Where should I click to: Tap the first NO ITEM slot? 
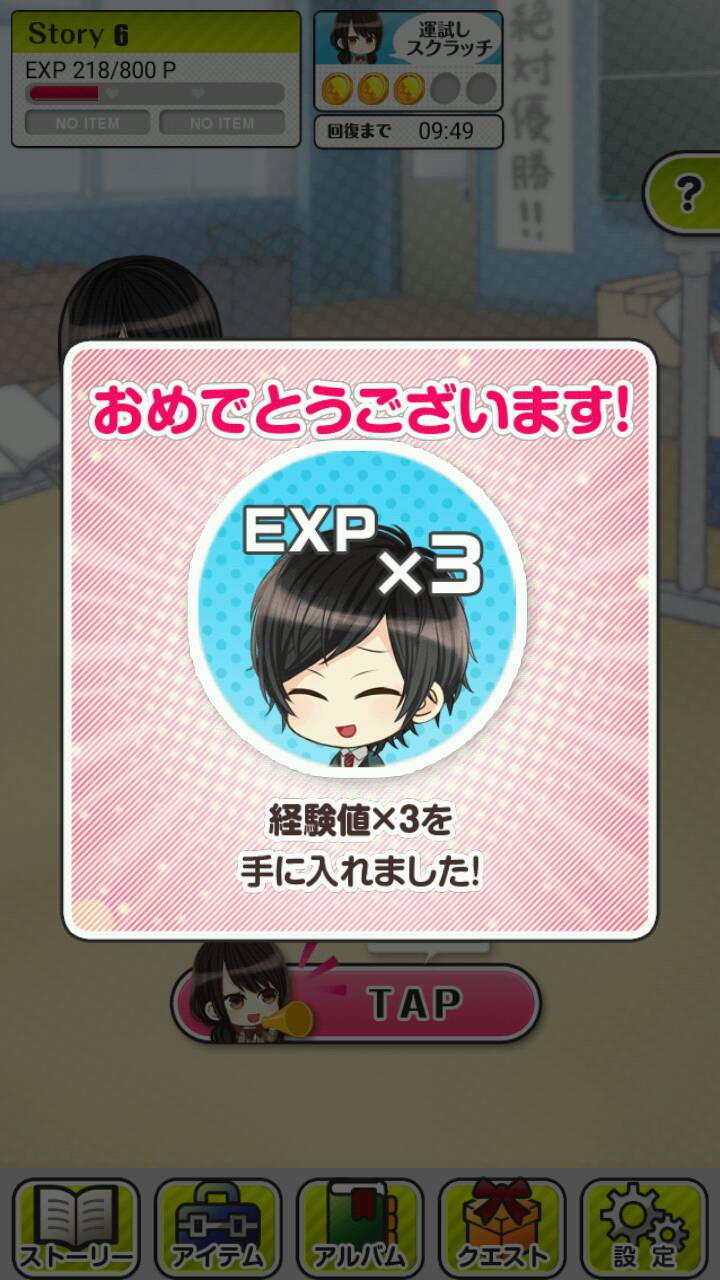(88, 123)
